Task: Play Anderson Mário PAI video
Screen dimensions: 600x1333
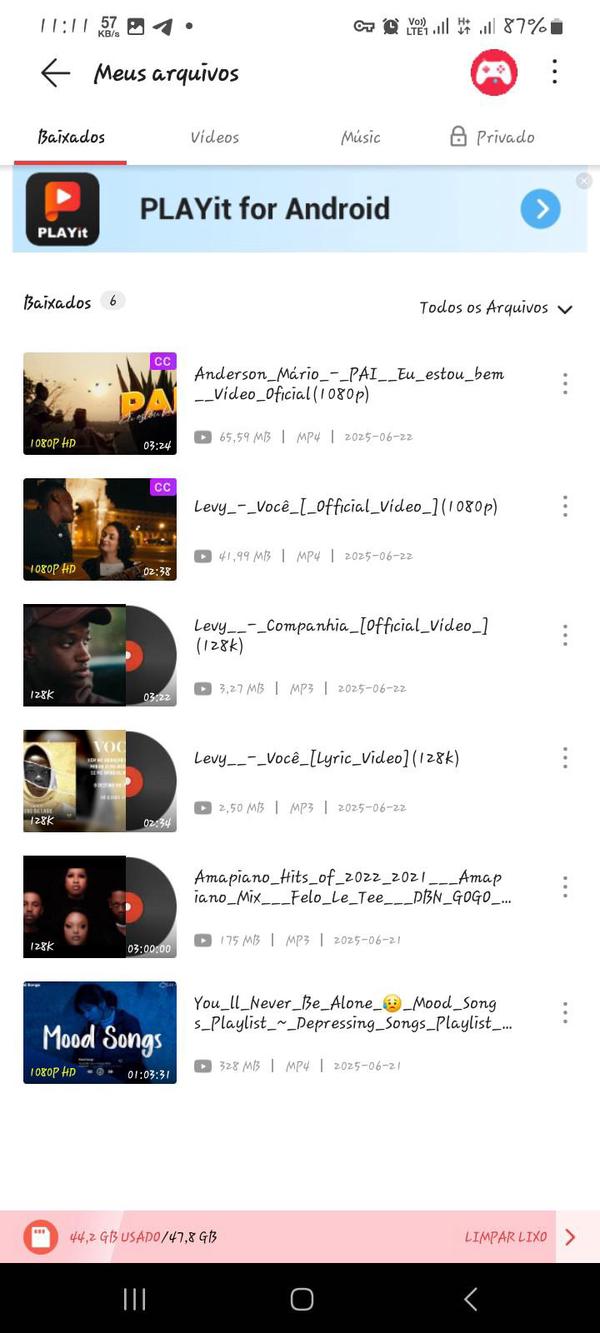Action: [x=100, y=403]
